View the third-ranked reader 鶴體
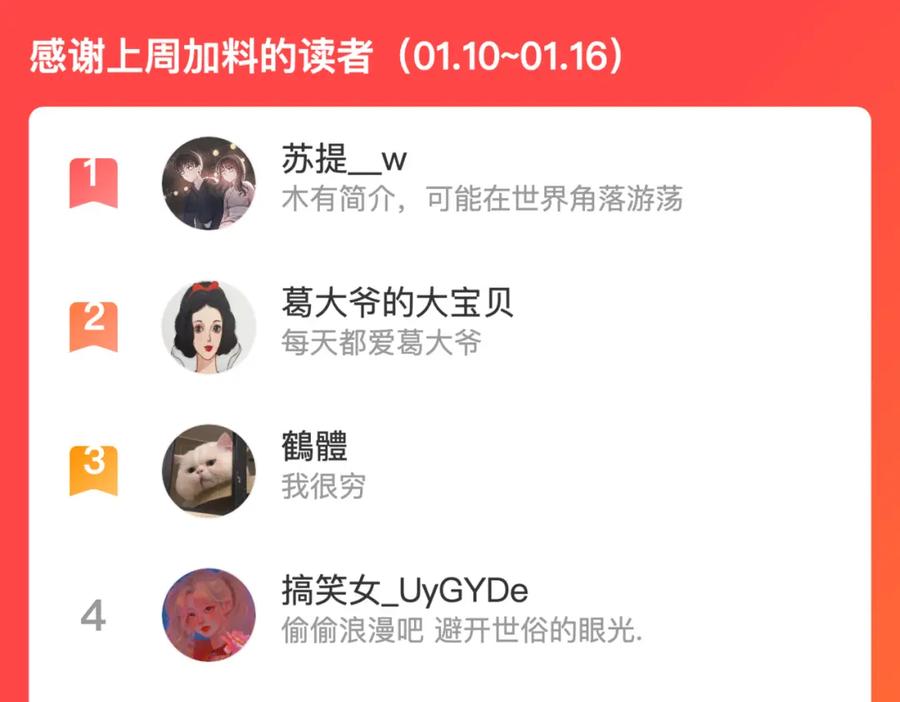 (x=450, y=471)
